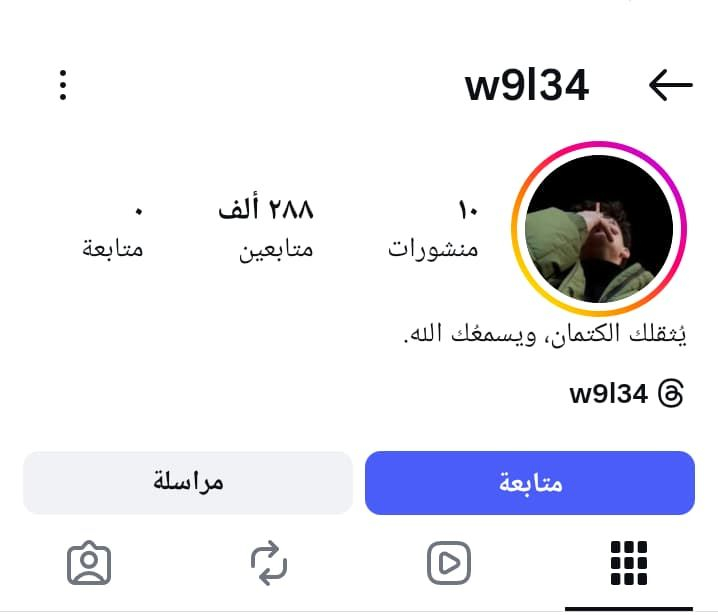Screen dimensions: 718x615
Task: Go back using the arrow icon
Action: [670, 86]
